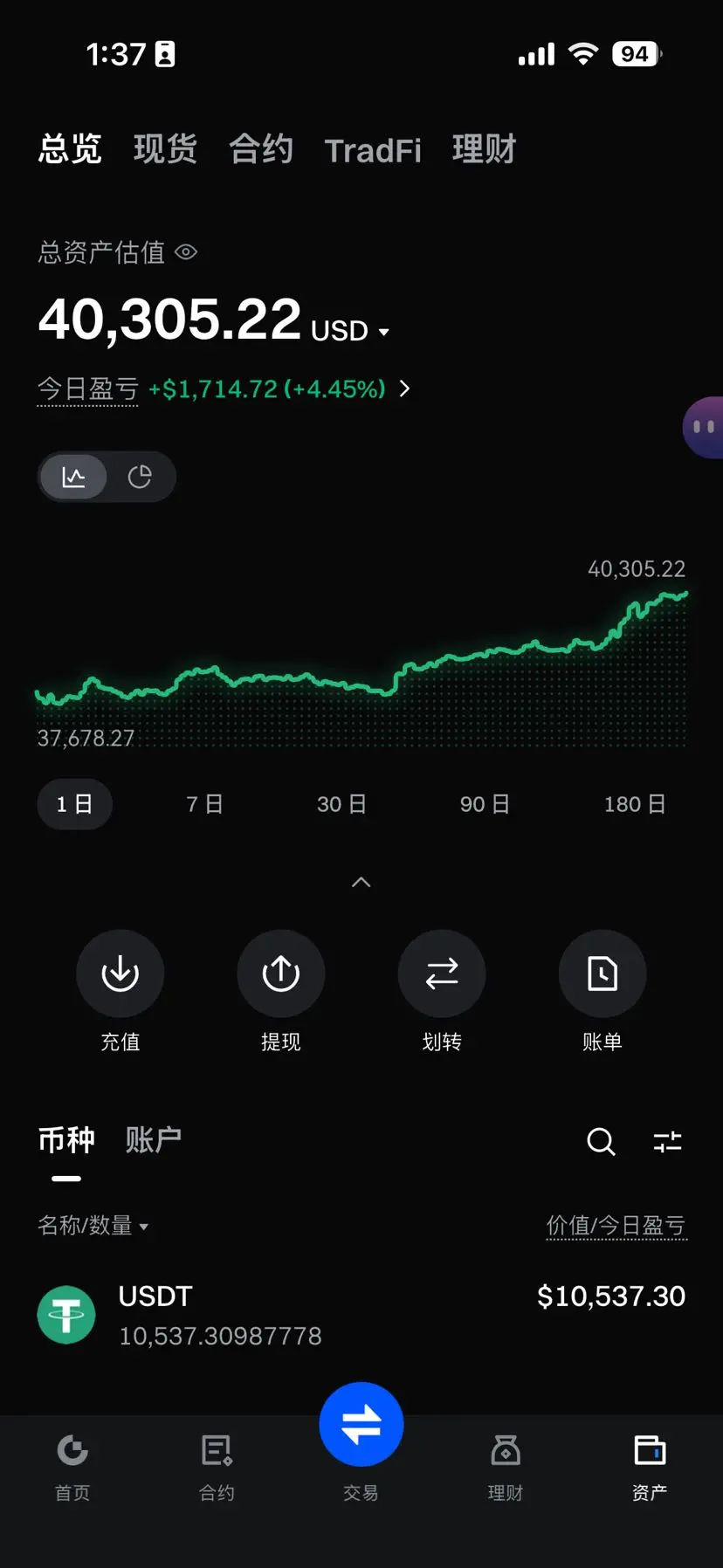Image resolution: width=723 pixels, height=1568 pixels.
Task: Select the 180 日 time range
Action: click(x=635, y=804)
